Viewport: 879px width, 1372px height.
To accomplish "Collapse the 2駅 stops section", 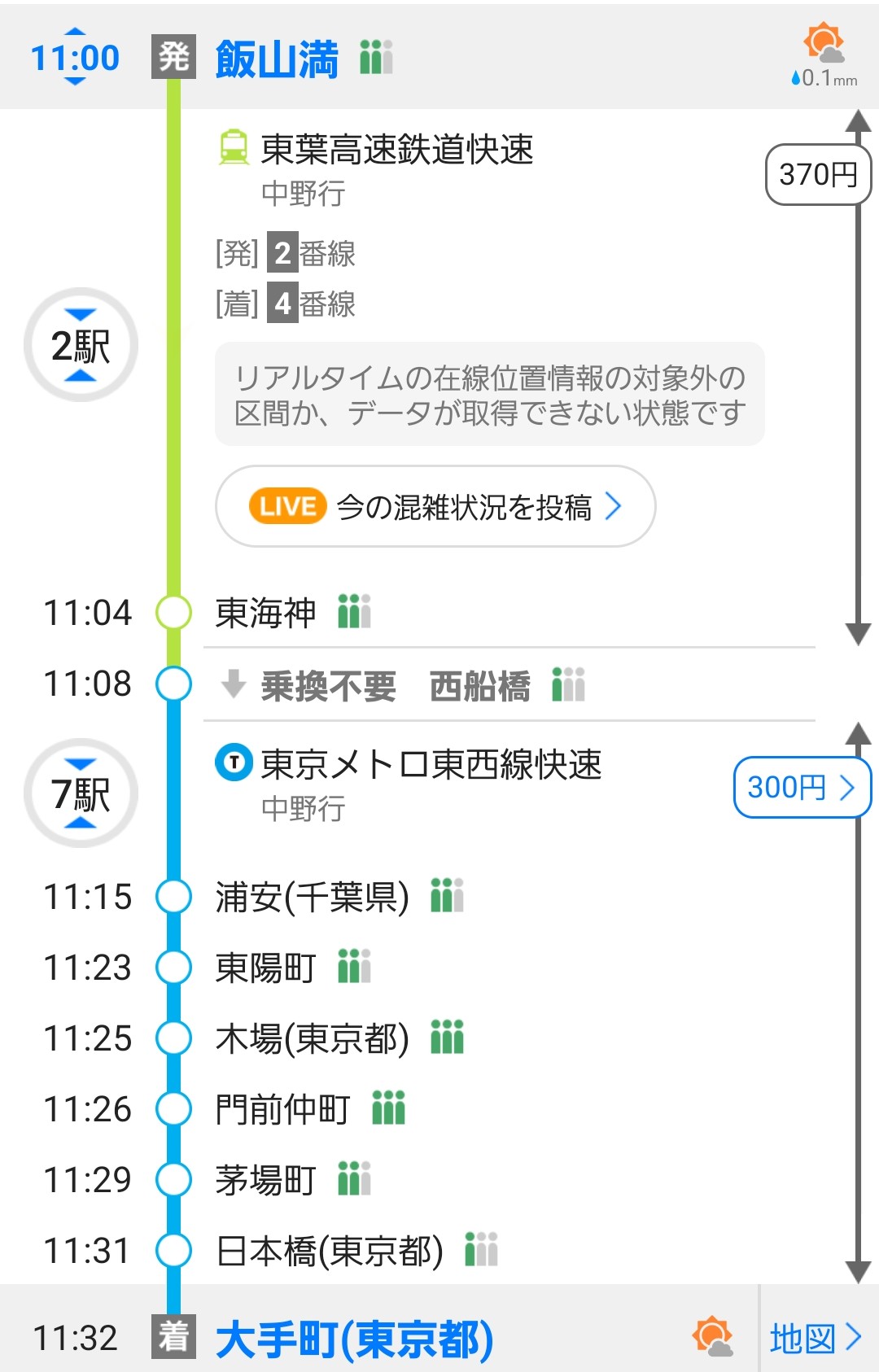I will click(x=81, y=345).
